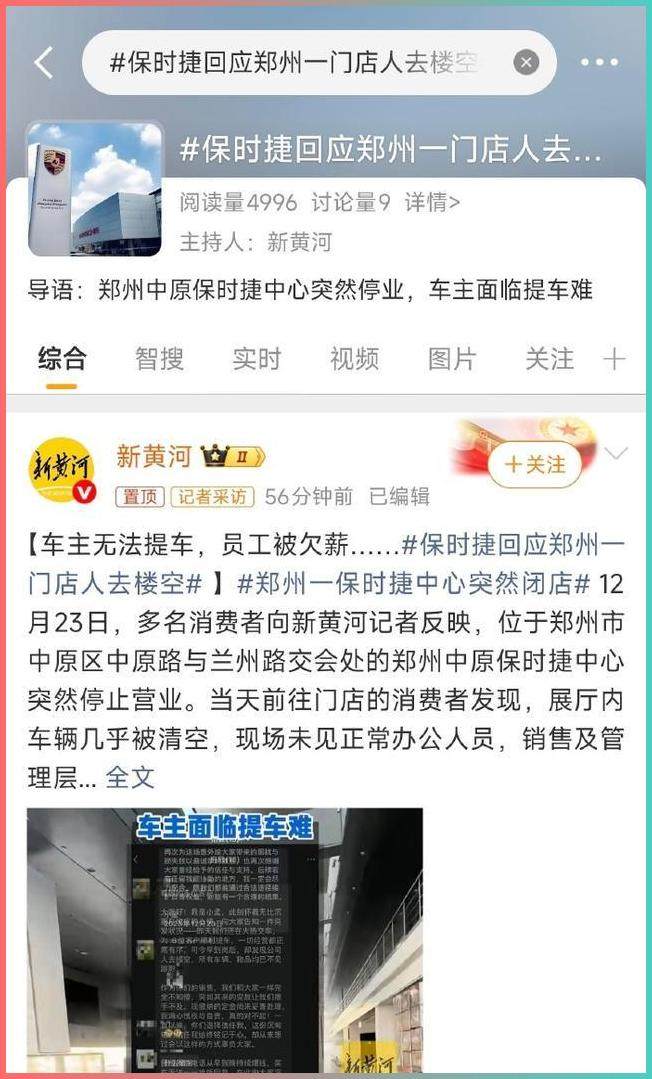Open the post's video thumbnail
652x1079 pixels.
pyautogui.click(x=224, y=940)
